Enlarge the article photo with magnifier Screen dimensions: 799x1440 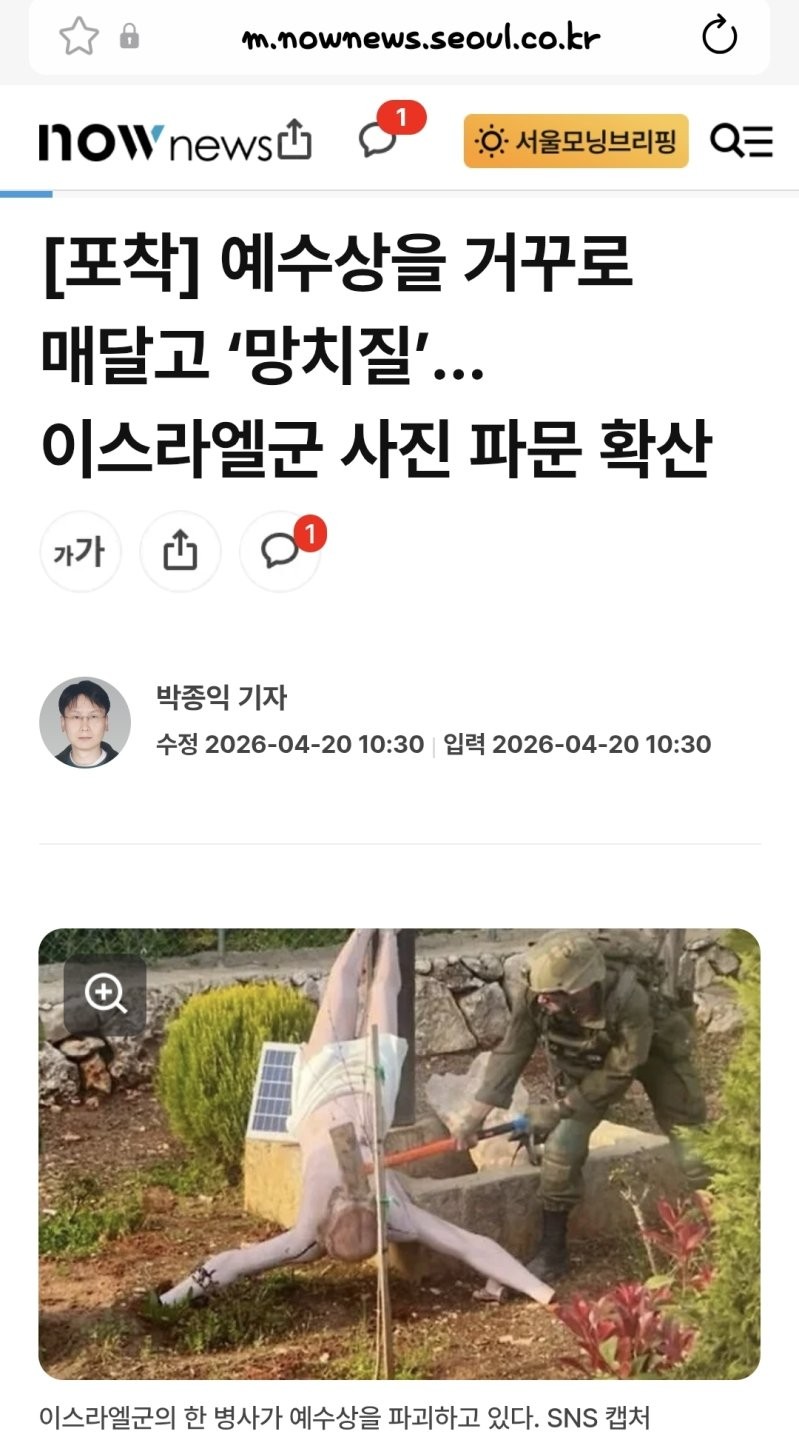[105, 993]
